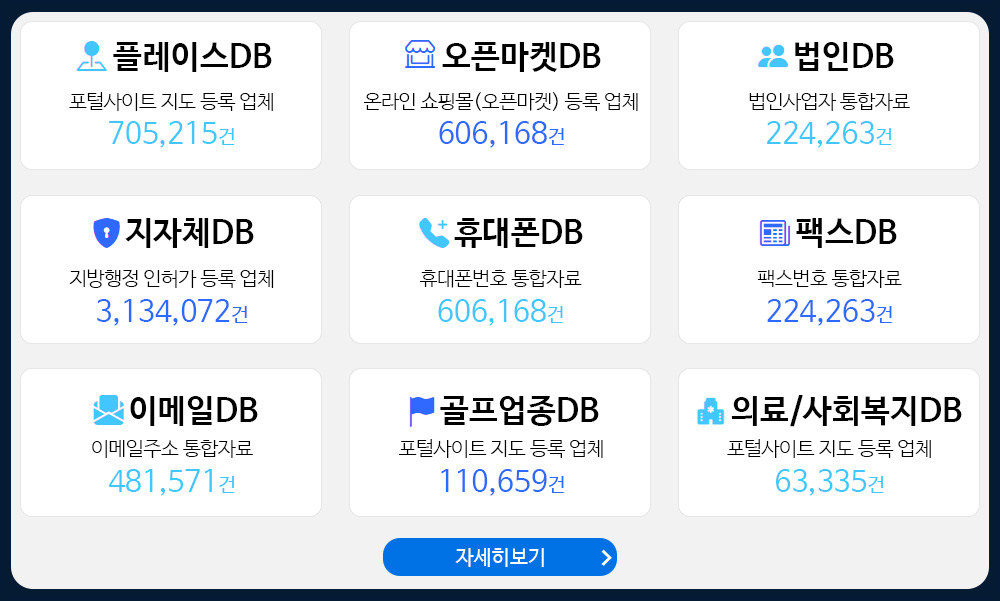
Task: View the 휴대폰DB card
Action: point(500,270)
